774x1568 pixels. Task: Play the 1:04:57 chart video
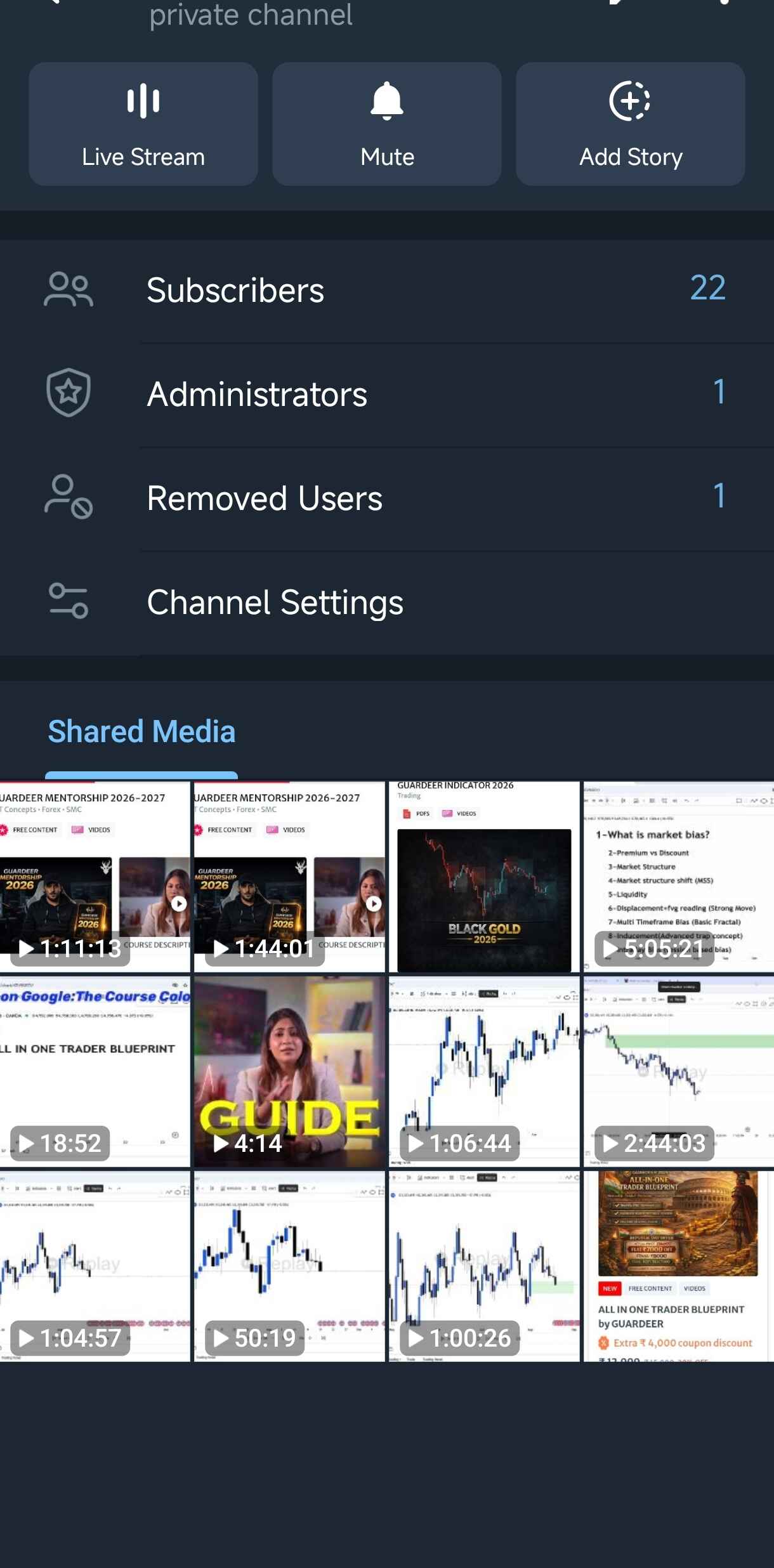pos(95,1266)
